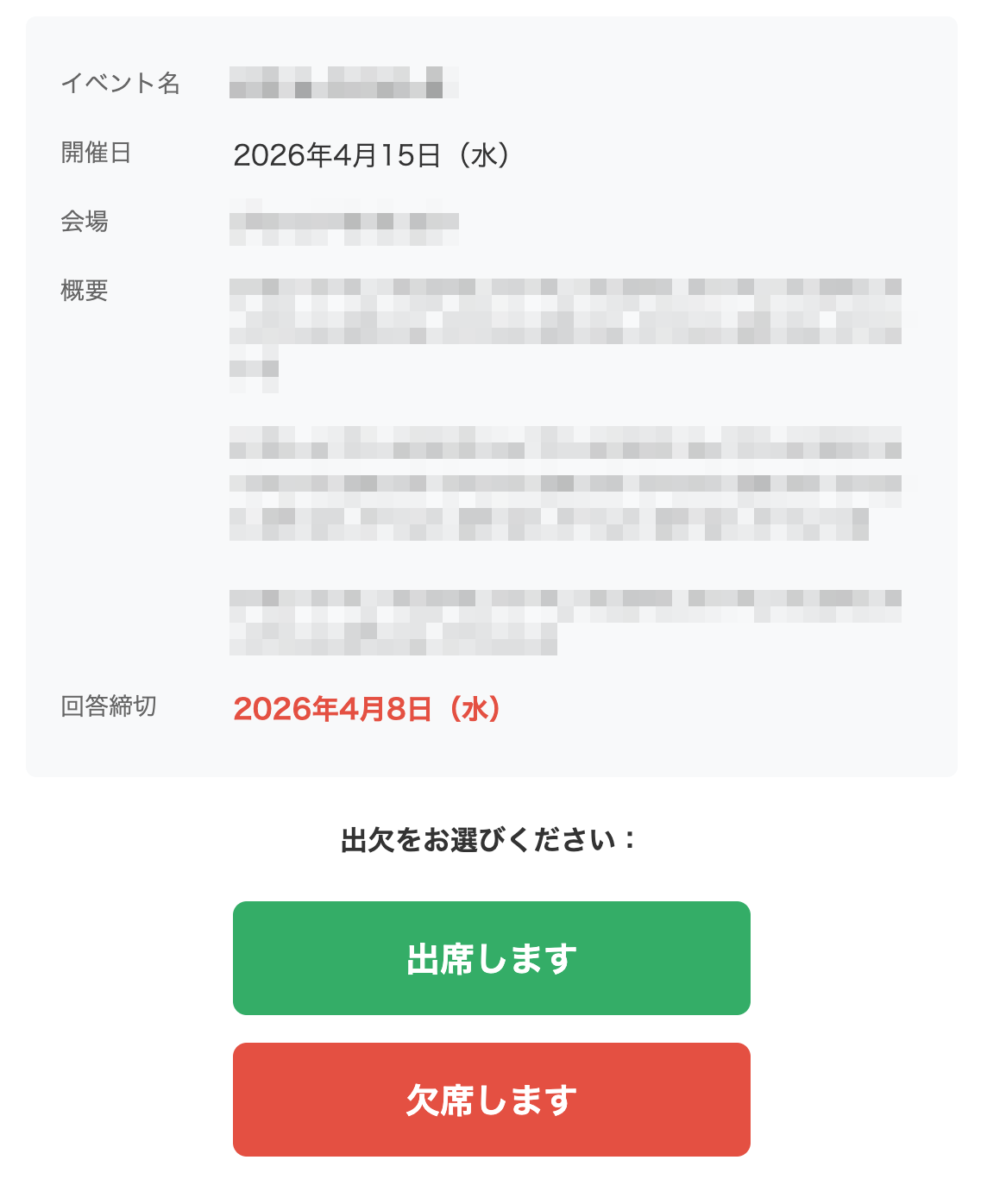Choose the red 欠席します button
This screenshot has height=1204, width=987.
coord(491,1100)
